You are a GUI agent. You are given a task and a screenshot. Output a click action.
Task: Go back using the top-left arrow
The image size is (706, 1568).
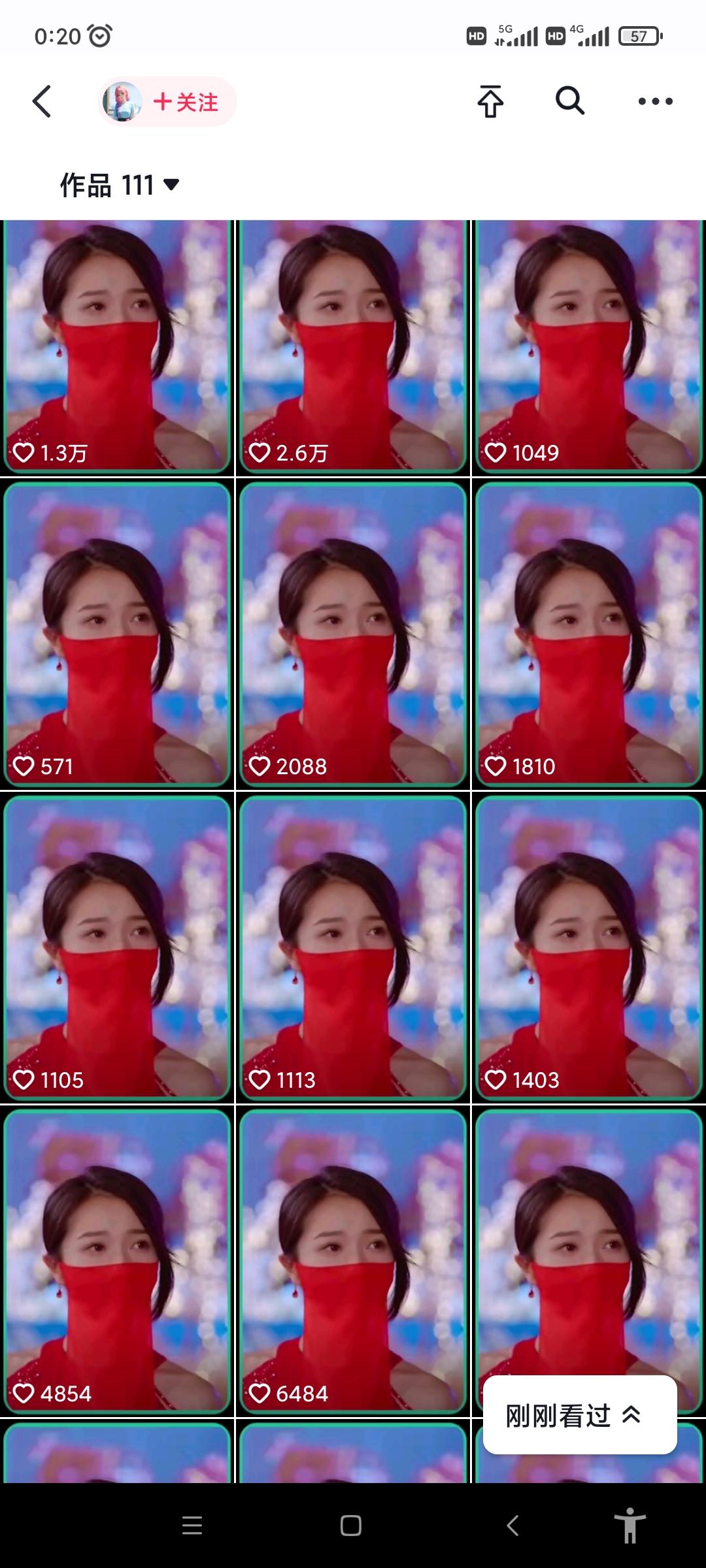[x=42, y=101]
